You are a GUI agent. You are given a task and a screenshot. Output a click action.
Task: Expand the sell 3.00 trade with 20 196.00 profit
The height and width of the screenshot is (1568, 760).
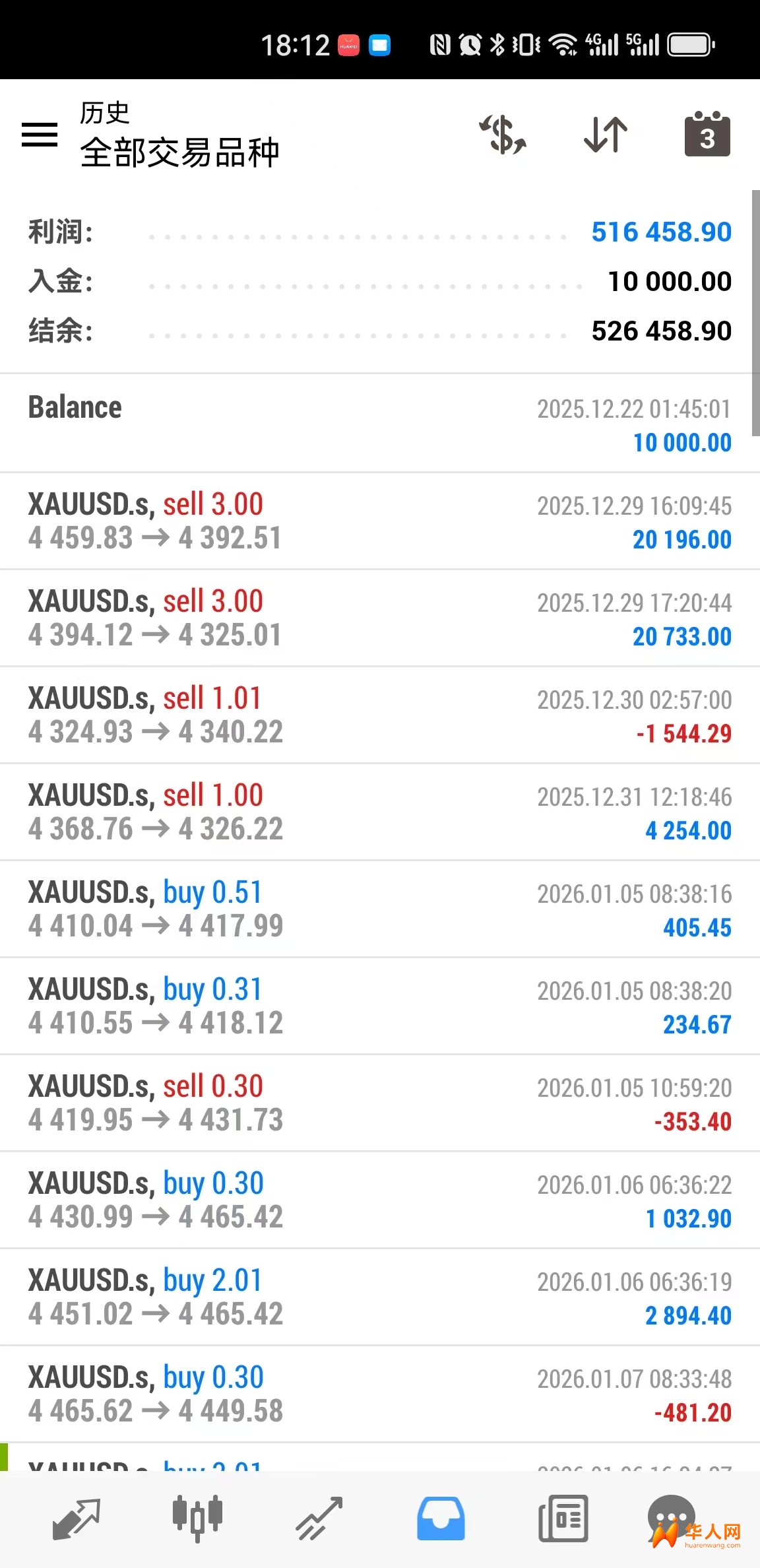(x=379, y=521)
